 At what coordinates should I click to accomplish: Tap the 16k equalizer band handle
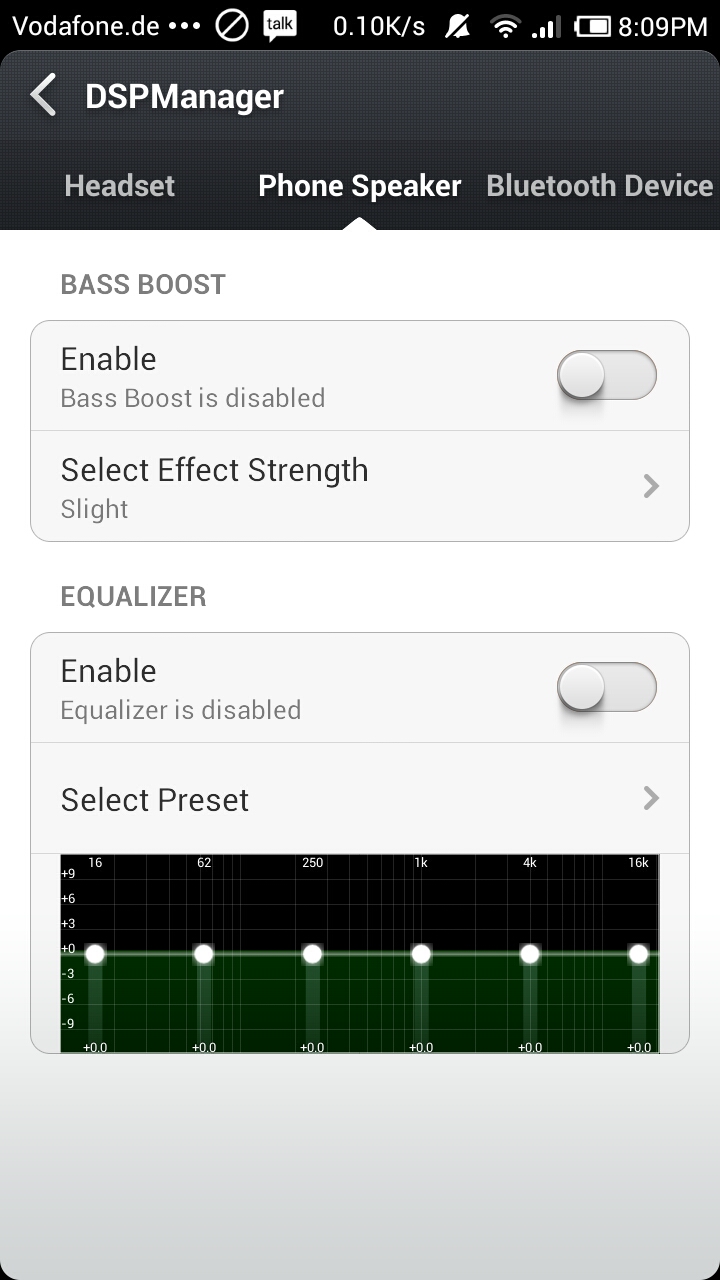[x=639, y=954]
